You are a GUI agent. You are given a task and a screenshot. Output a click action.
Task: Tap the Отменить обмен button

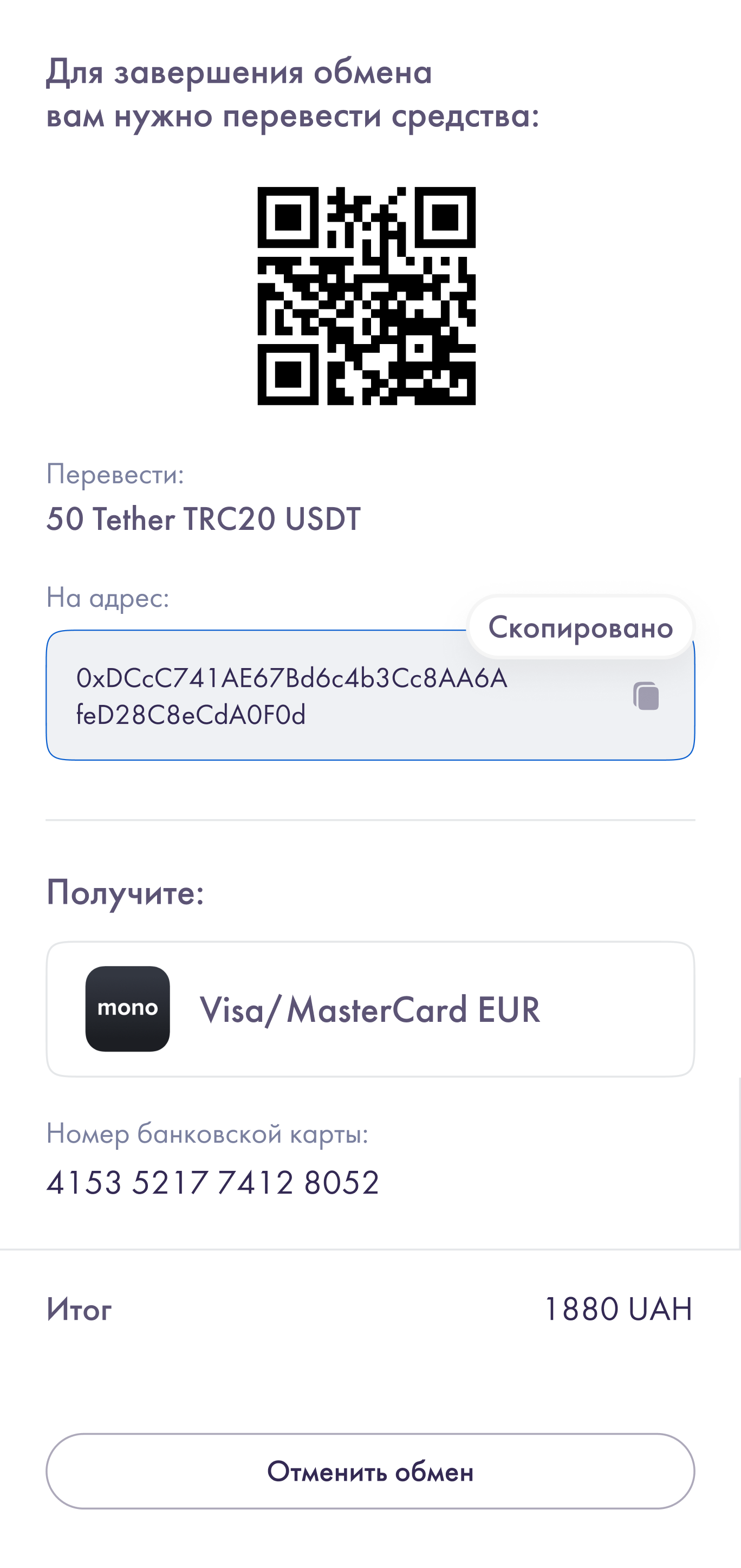tap(370, 1471)
